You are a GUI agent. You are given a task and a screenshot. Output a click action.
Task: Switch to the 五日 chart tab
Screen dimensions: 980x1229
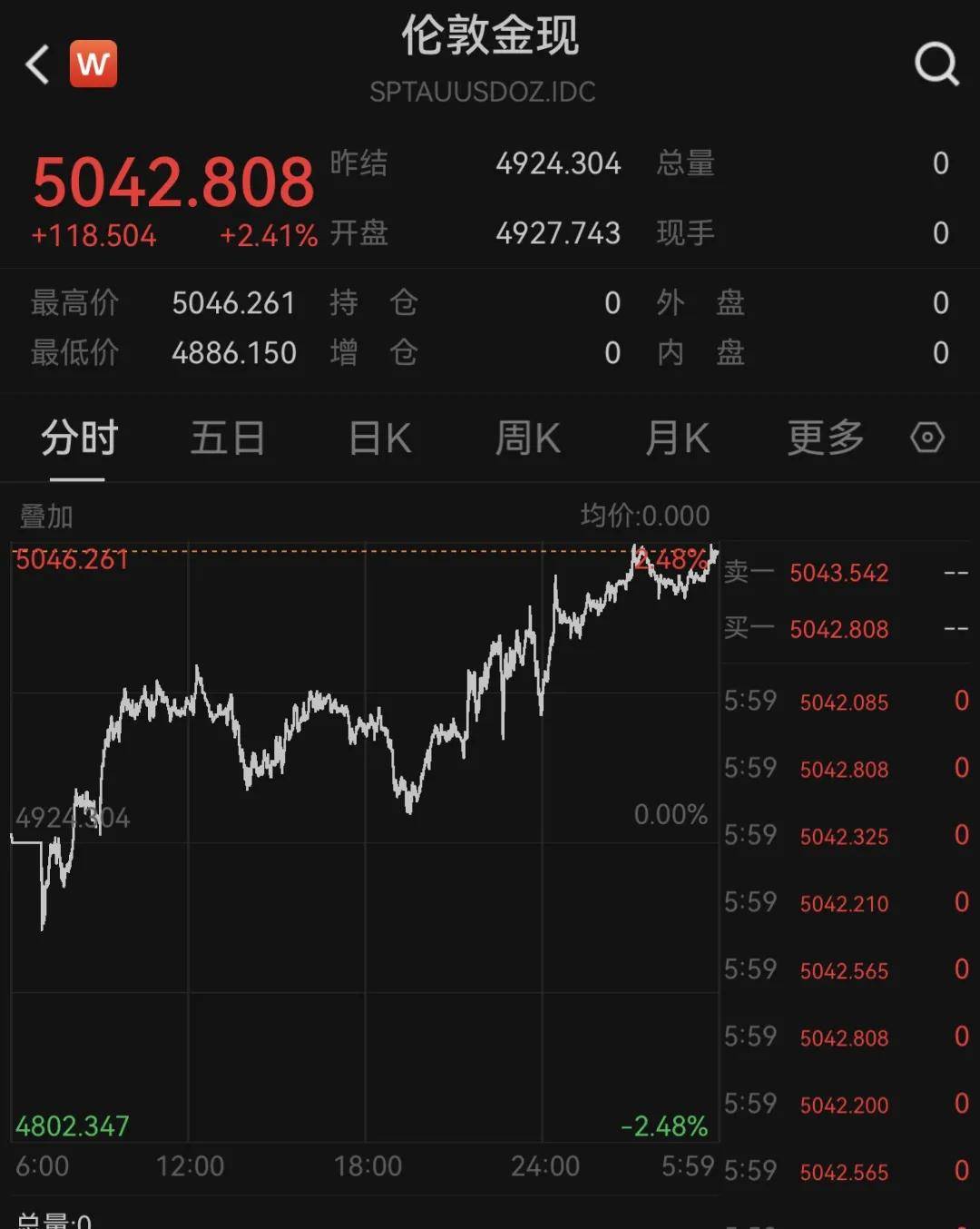click(227, 438)
